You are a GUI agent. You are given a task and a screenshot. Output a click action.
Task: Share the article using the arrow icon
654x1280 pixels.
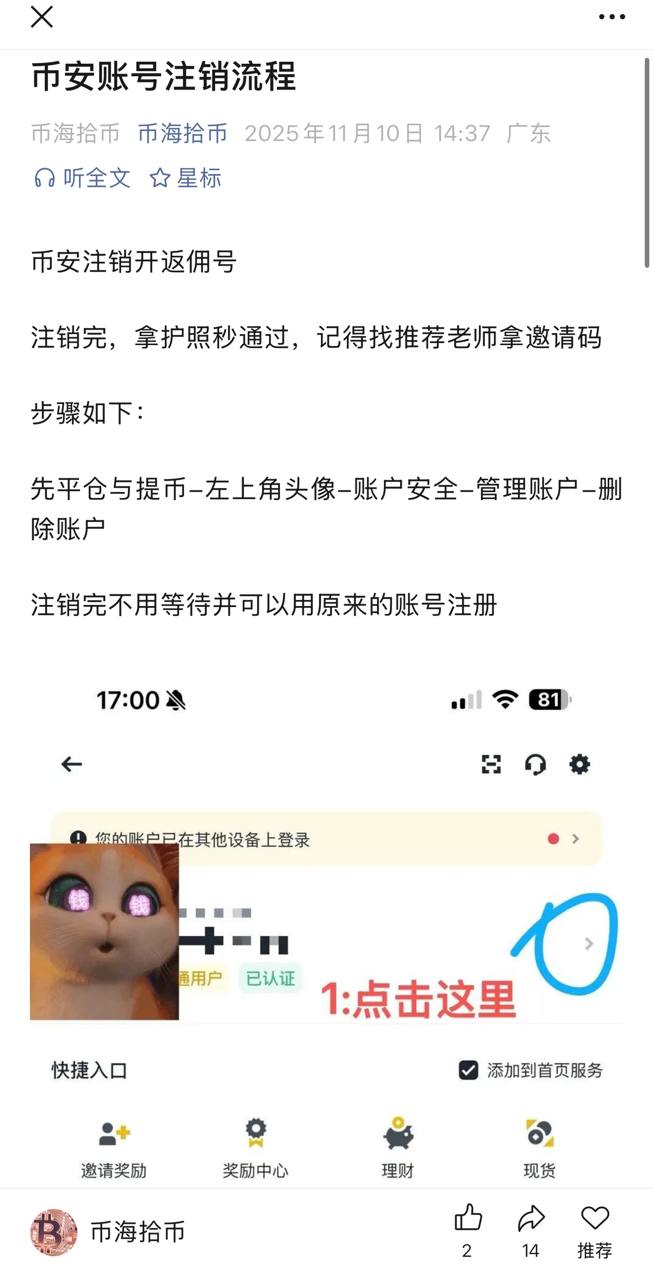coord(531,1218)
